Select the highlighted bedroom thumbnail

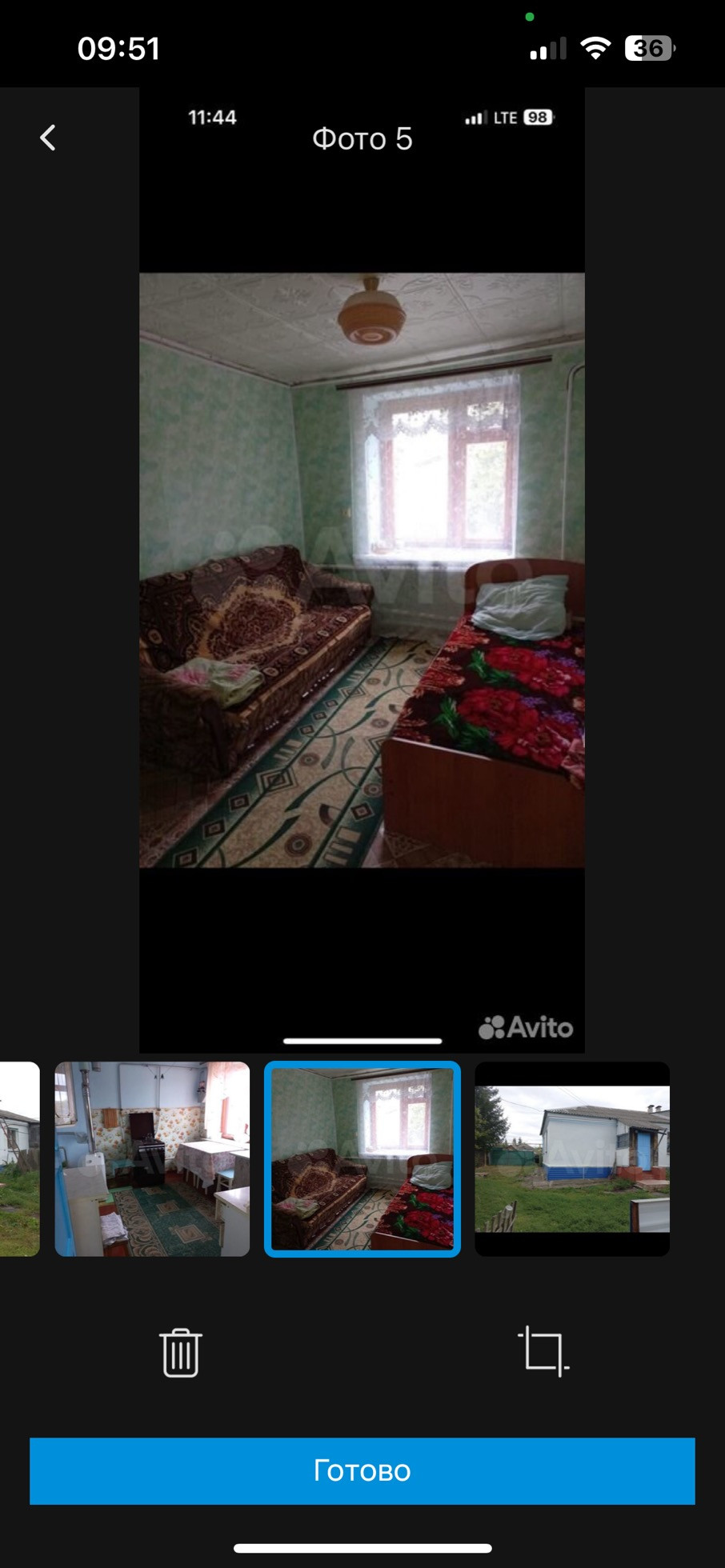pos(362,1159)
